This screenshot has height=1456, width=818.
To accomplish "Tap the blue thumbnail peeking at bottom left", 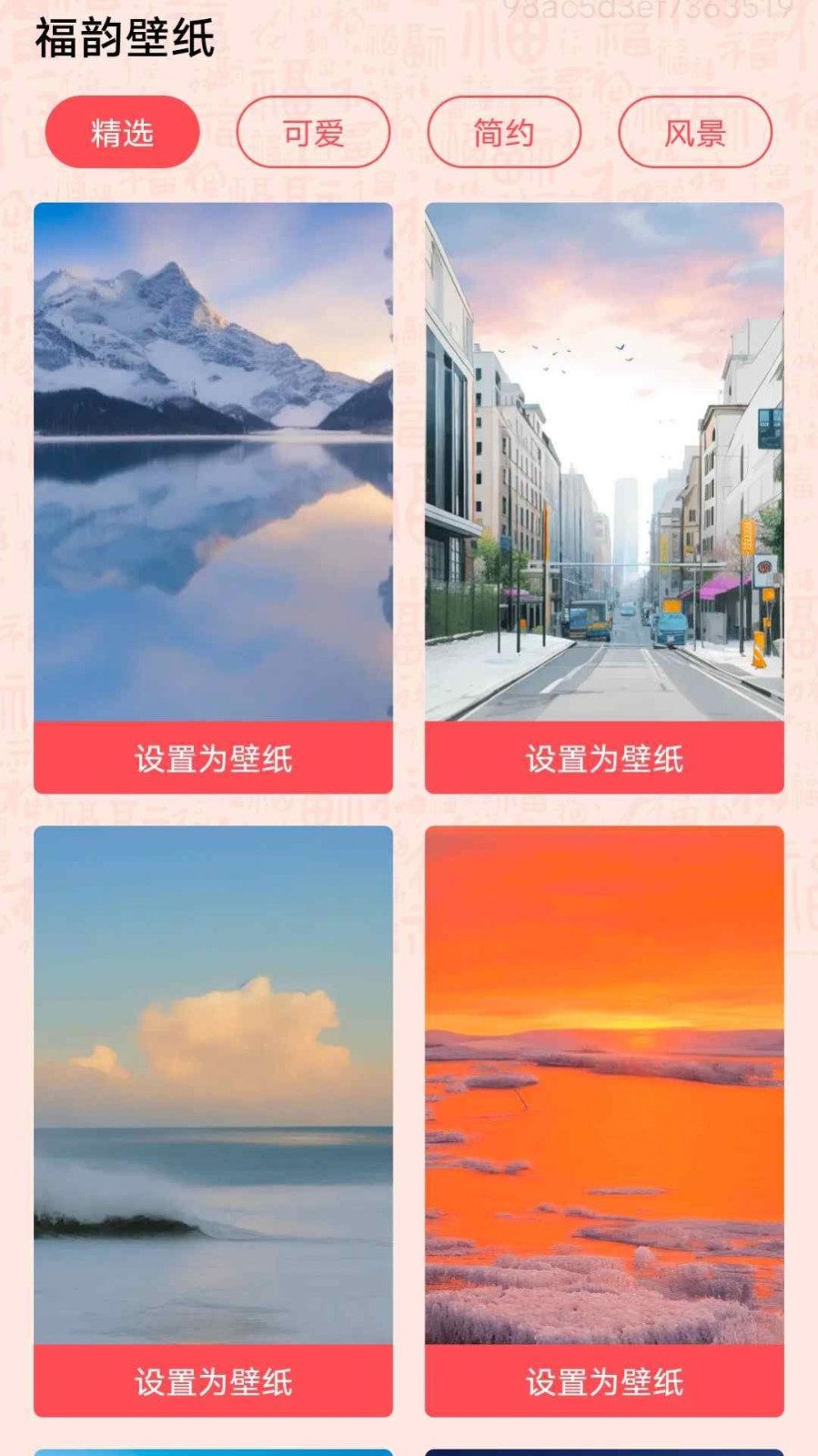I will [211, 1447].
